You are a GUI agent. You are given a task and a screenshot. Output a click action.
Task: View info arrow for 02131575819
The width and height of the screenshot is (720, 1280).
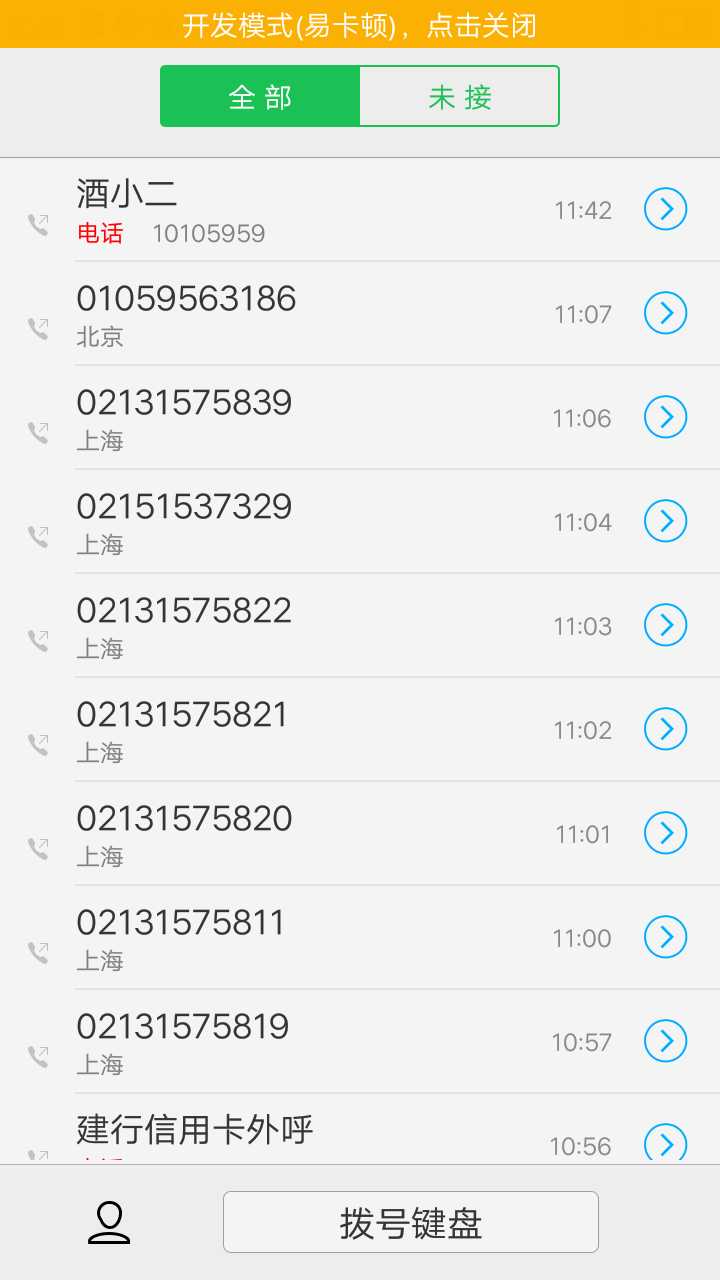pyautogui.click(x=665, y=1042)
